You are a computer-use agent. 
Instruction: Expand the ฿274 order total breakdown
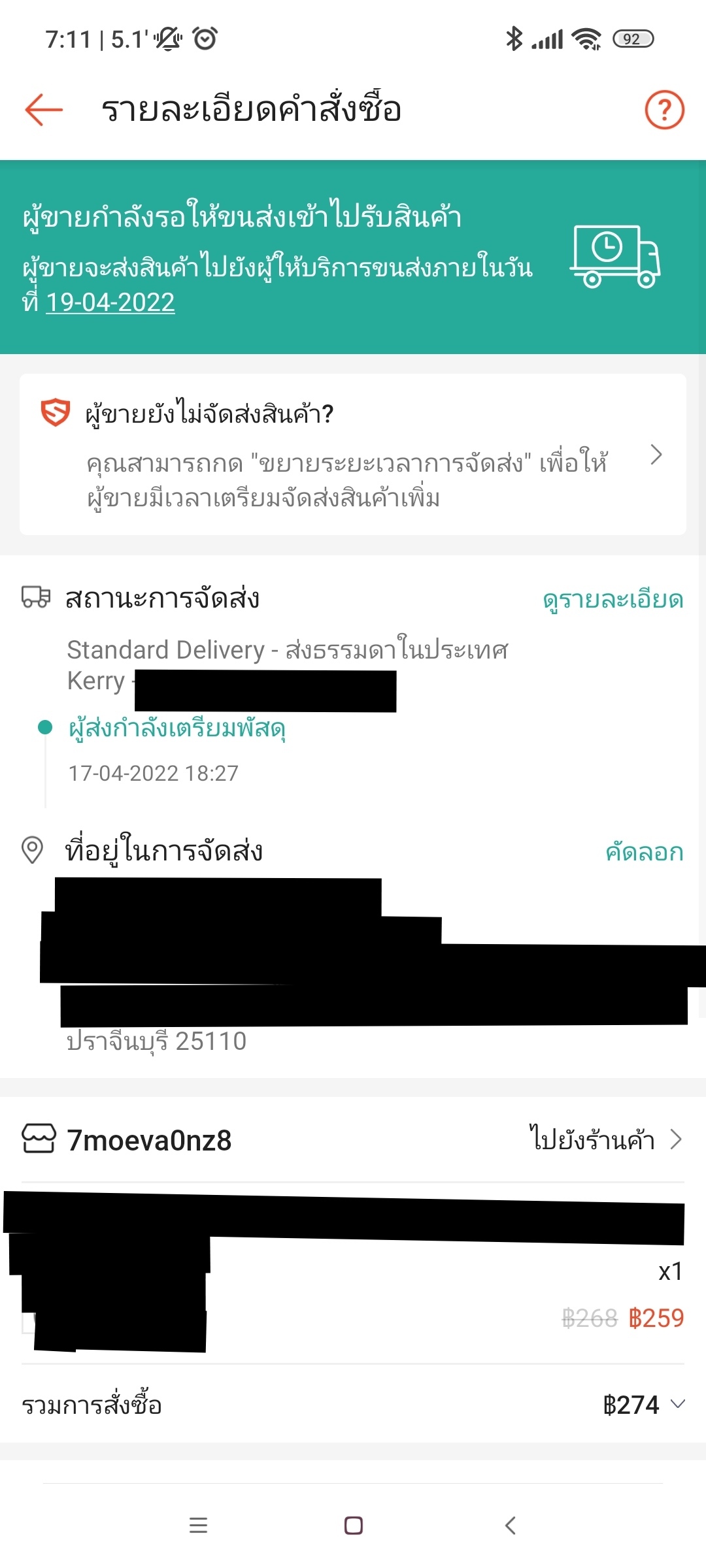point(644,1405)
